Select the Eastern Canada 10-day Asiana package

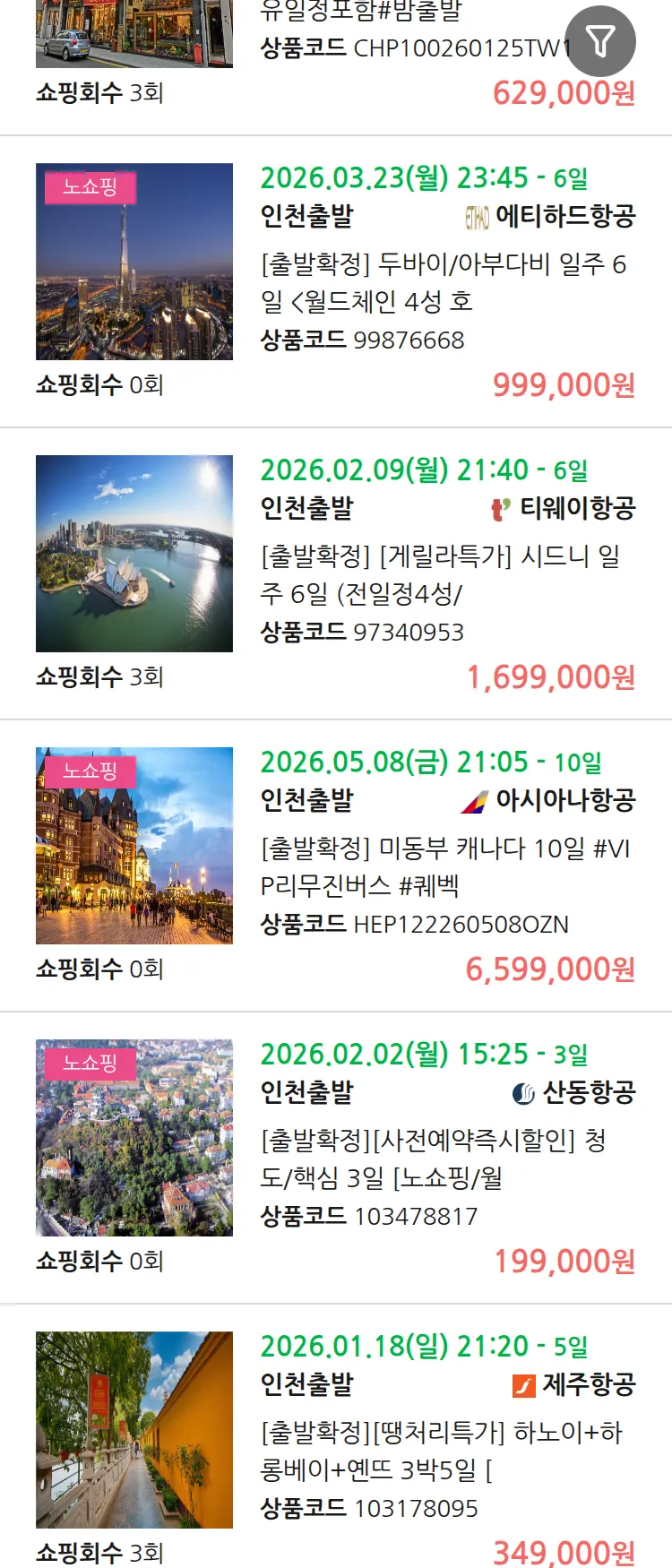pyautogui.click(x=444, y=866)
